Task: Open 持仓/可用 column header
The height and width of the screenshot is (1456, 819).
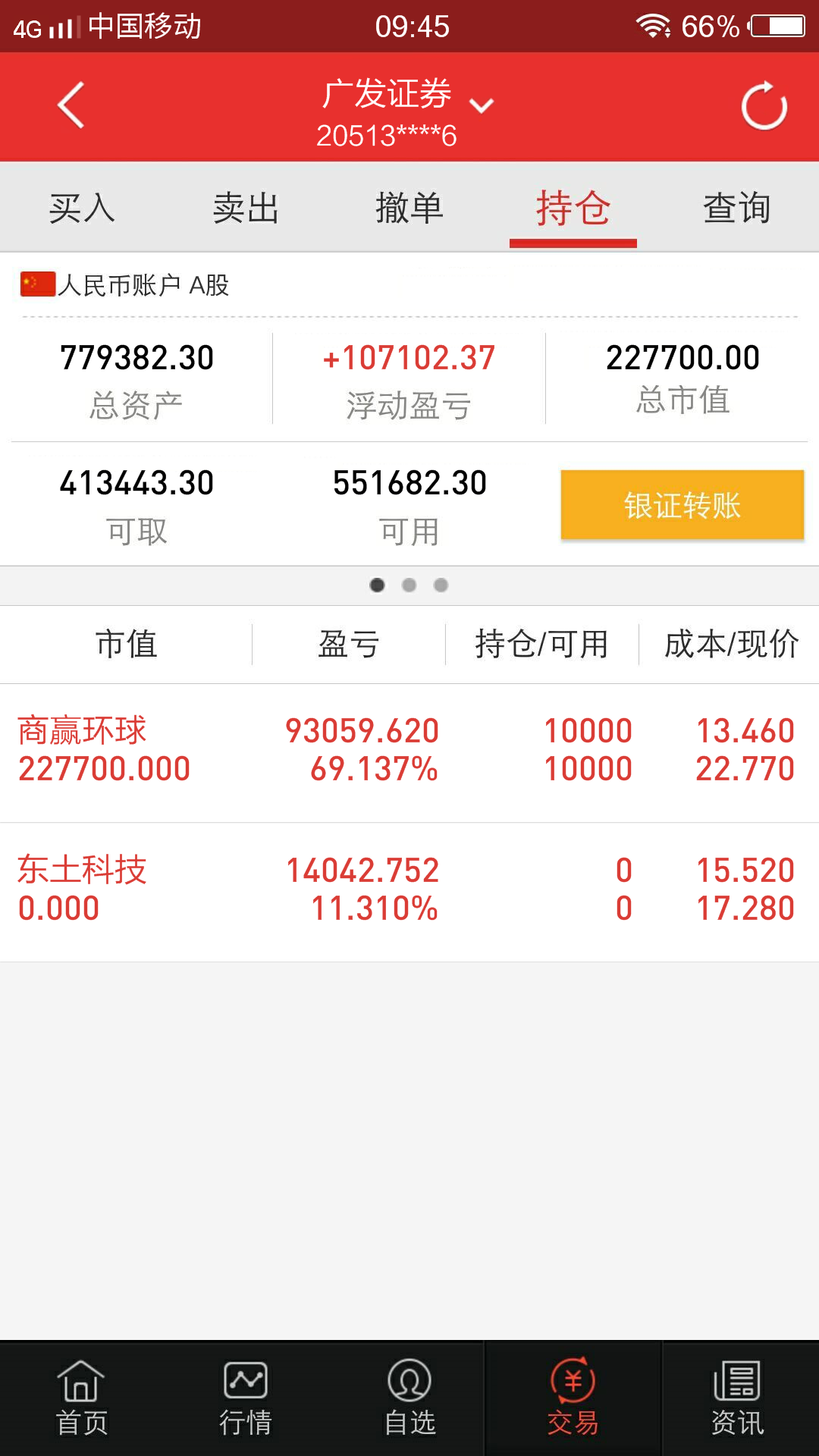Action: (541, 644)
